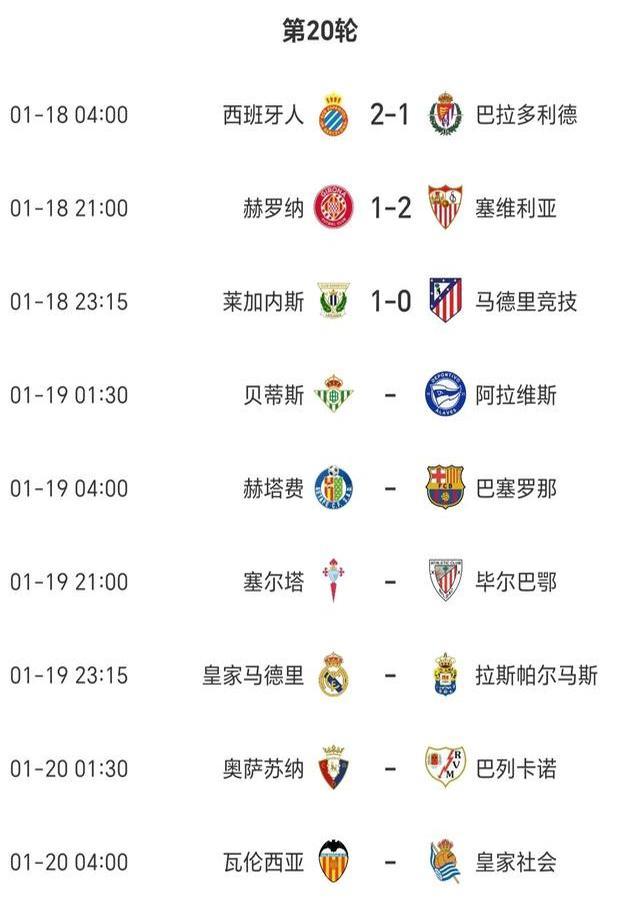This screenshot has height=901, width=640.
Task: Open the 皇家马德里 vs 拉斯帕尔马斯 fixture
Action: (x=389, y=675)
